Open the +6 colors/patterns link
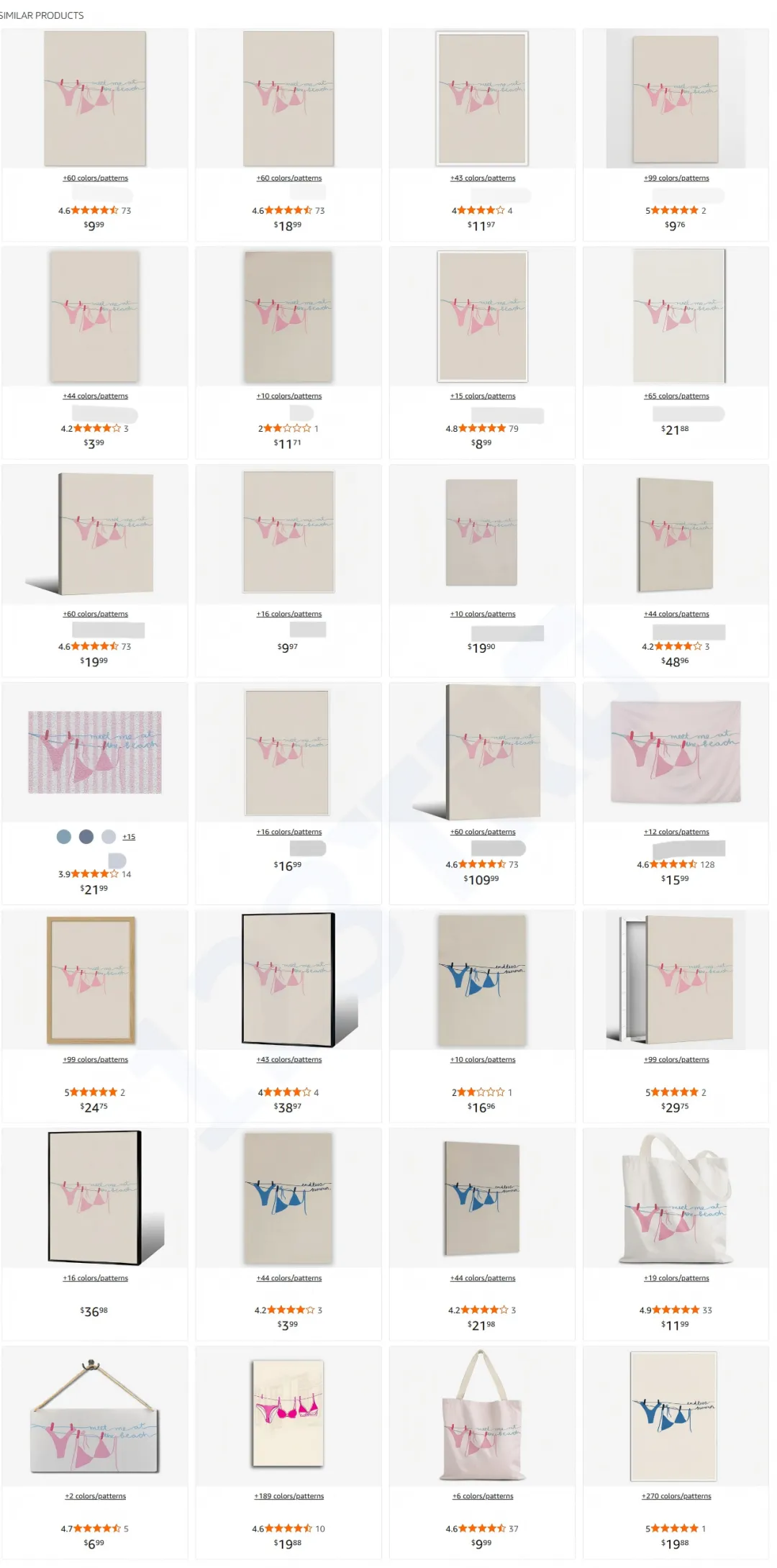777x1568 pixels. [483, 1496]
